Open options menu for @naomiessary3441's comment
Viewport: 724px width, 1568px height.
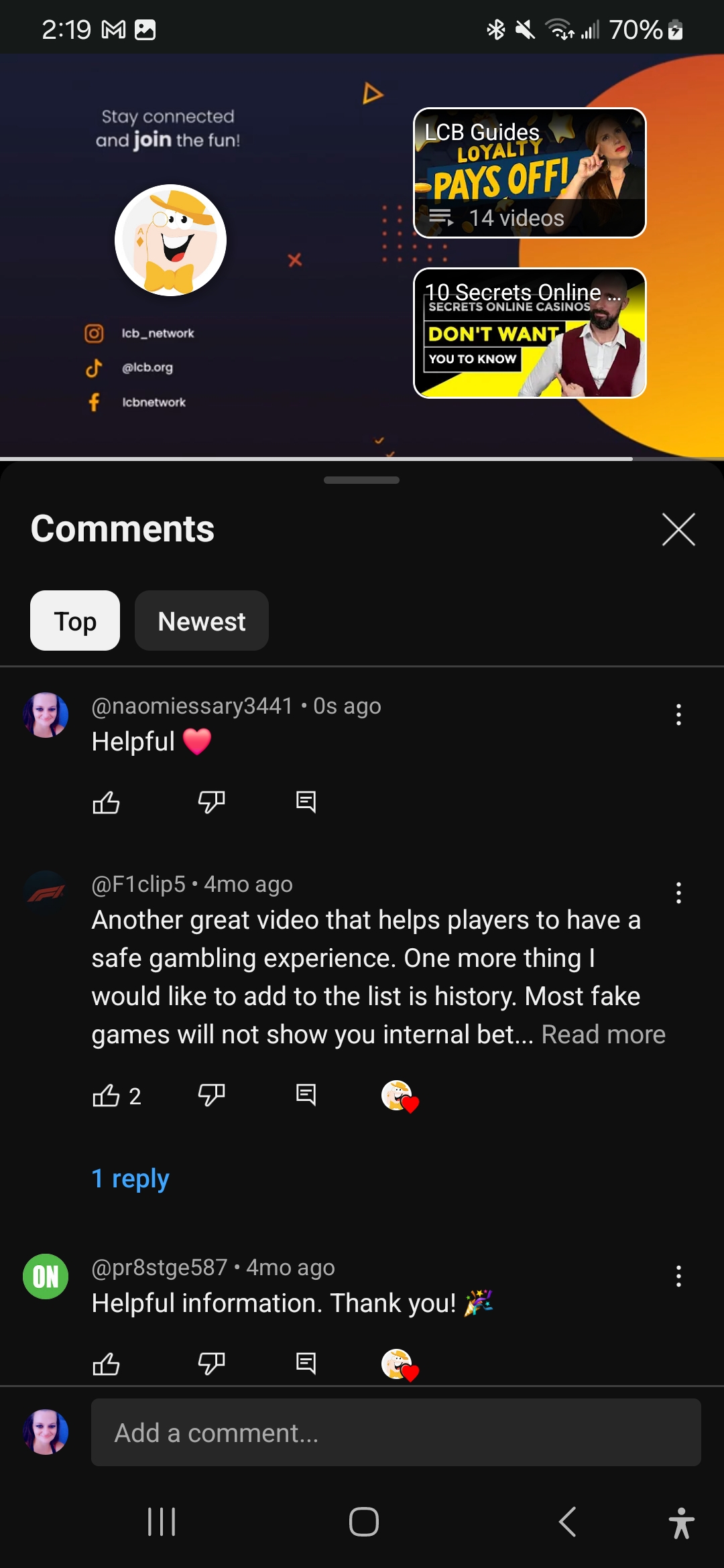(678, 715)
